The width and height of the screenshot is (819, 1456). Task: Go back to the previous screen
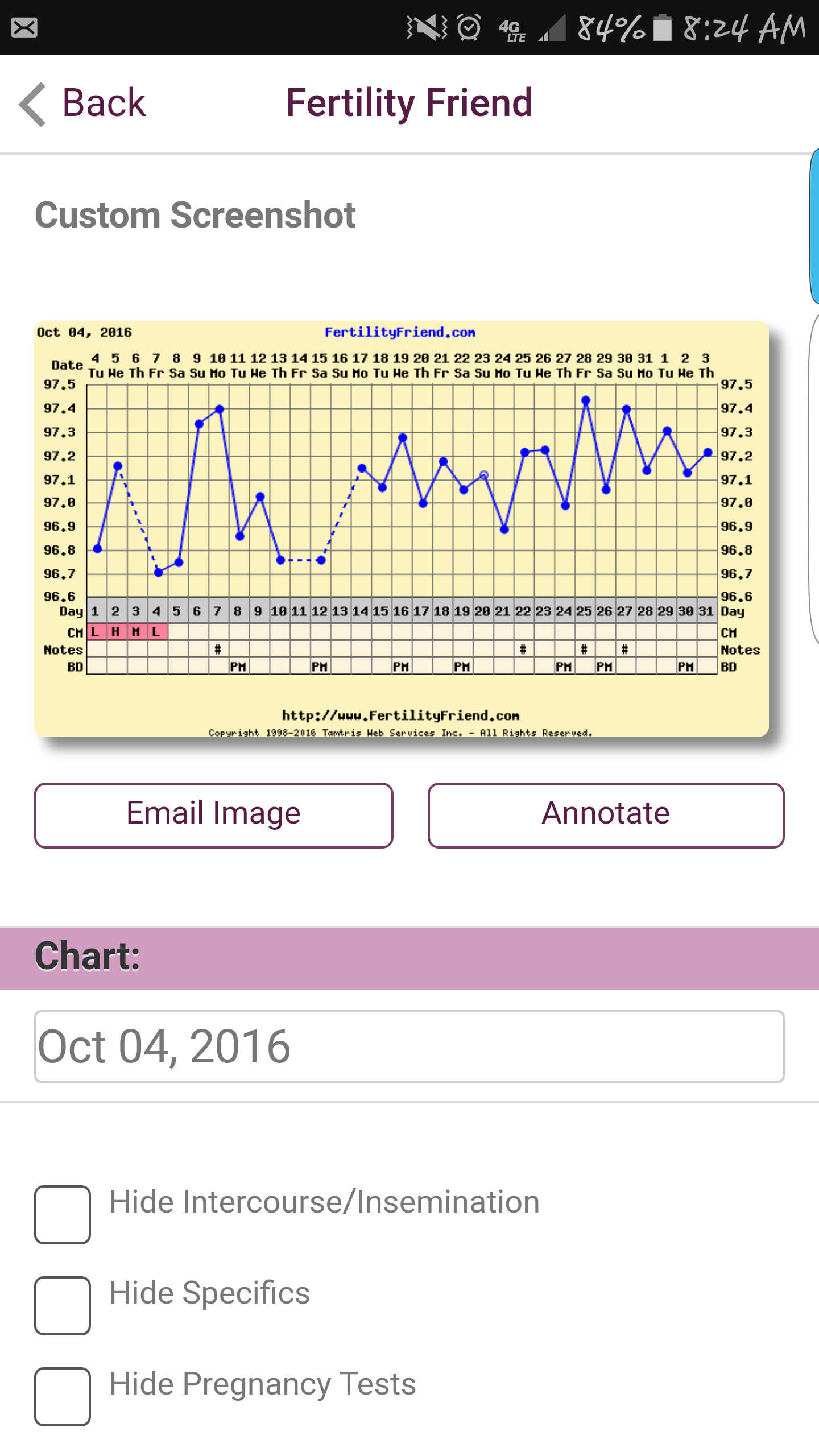(x=83, y=104)
